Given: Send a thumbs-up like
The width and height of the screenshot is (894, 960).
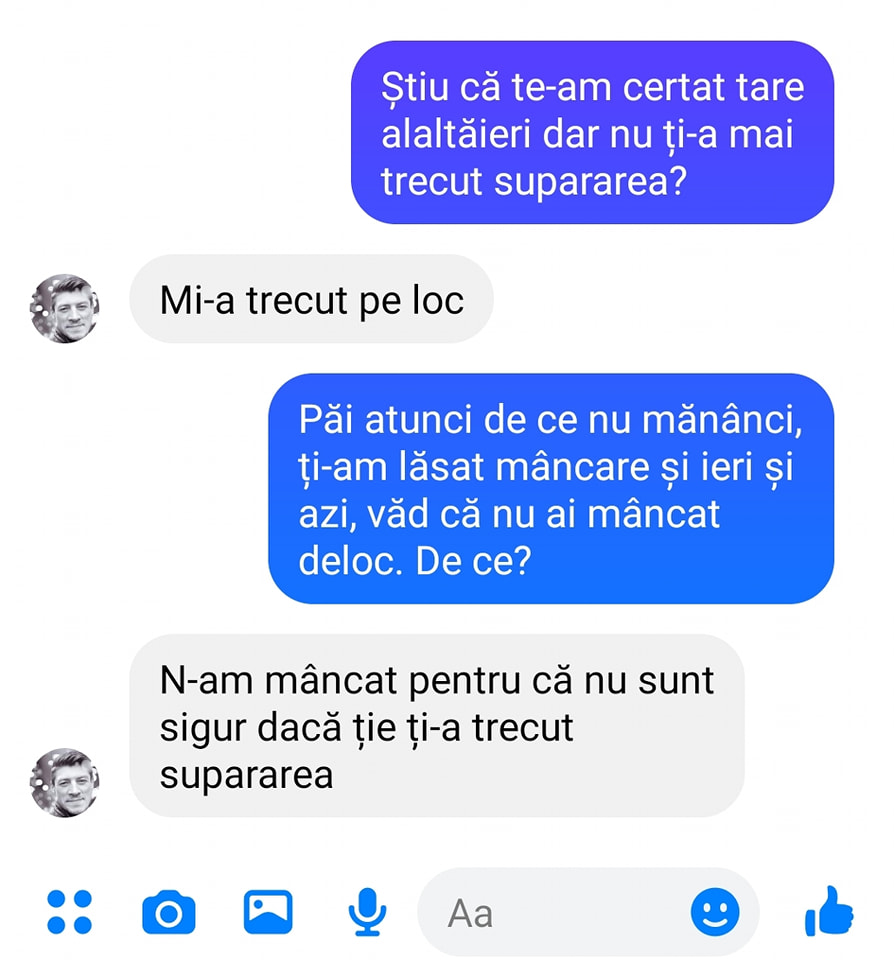Looking at the screenshot, I should (x=829, y=911).
